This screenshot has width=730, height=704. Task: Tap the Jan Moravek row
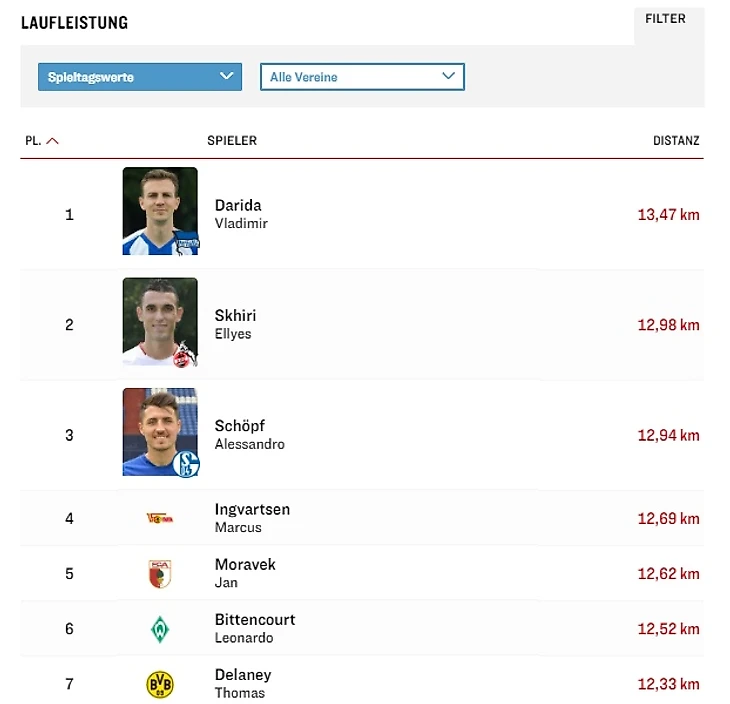pos(245,573)
